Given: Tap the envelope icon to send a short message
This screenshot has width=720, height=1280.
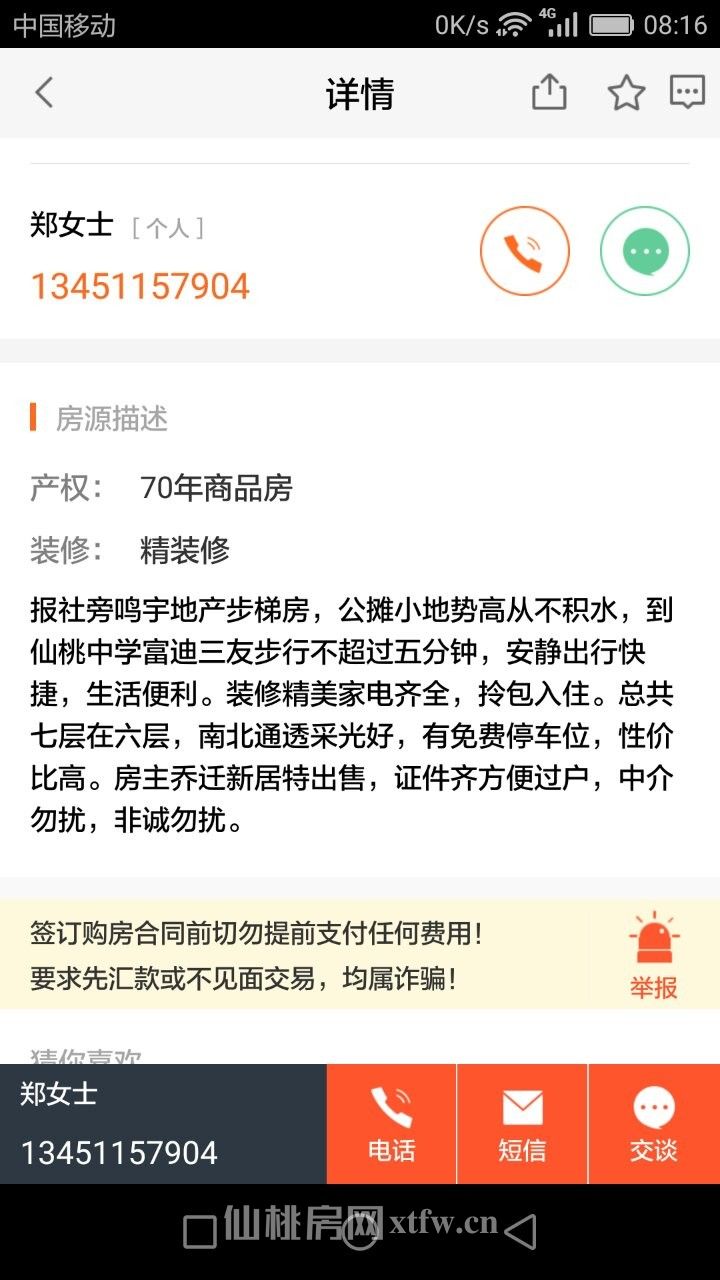Looking at the screenshot, I should 522,1107.
